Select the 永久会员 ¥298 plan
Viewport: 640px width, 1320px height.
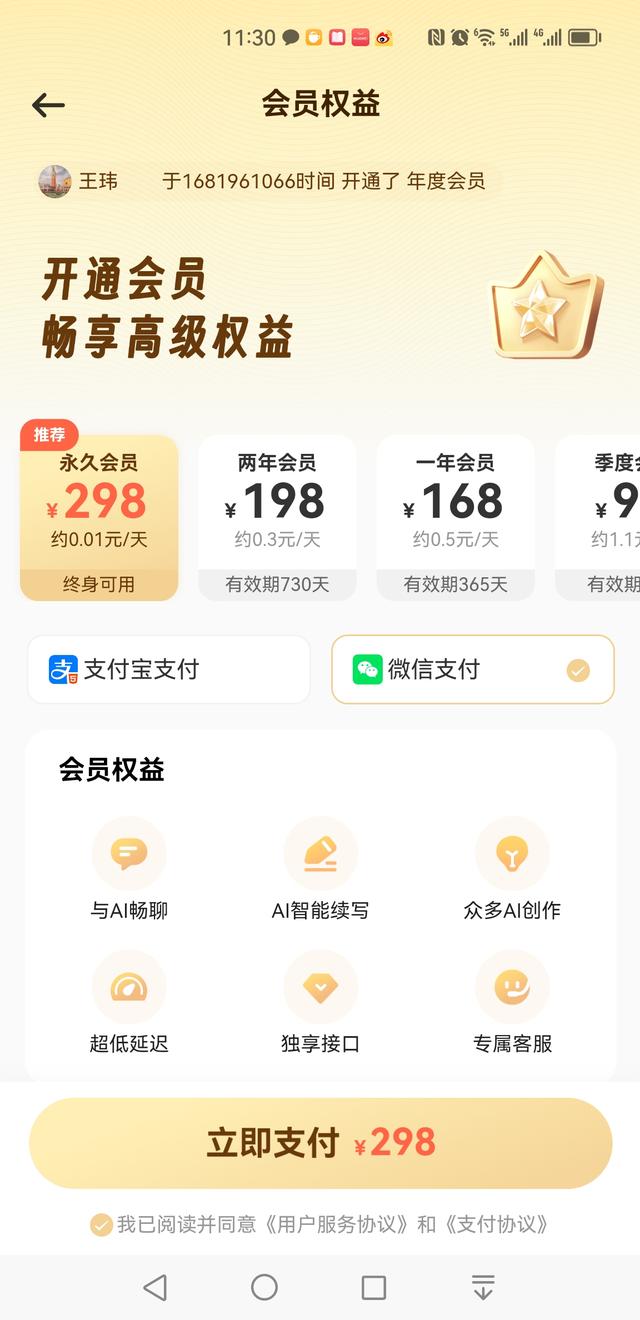click(x=99, y=517)
